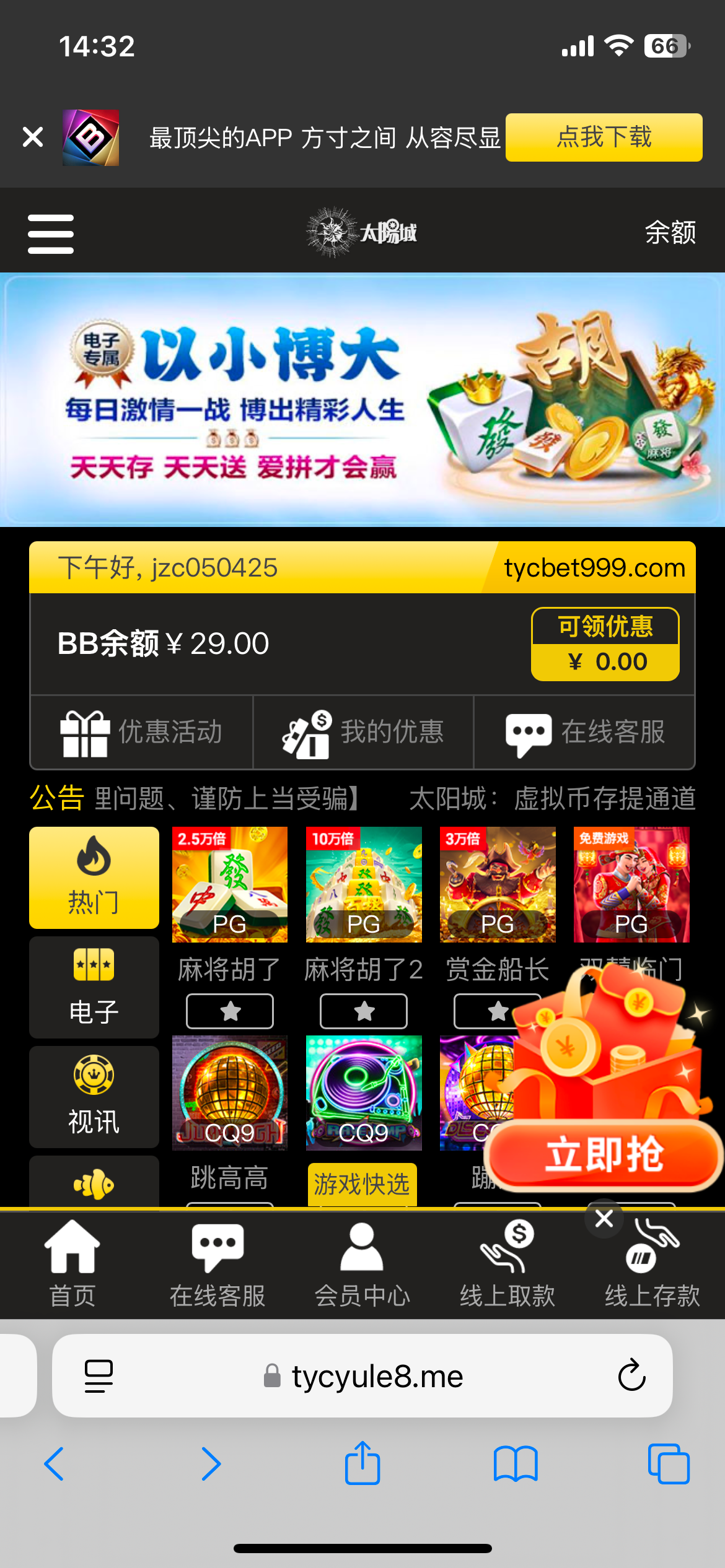725x1568 pixels.
Task: Select the 电子 game category
Action: pos(94,987)
